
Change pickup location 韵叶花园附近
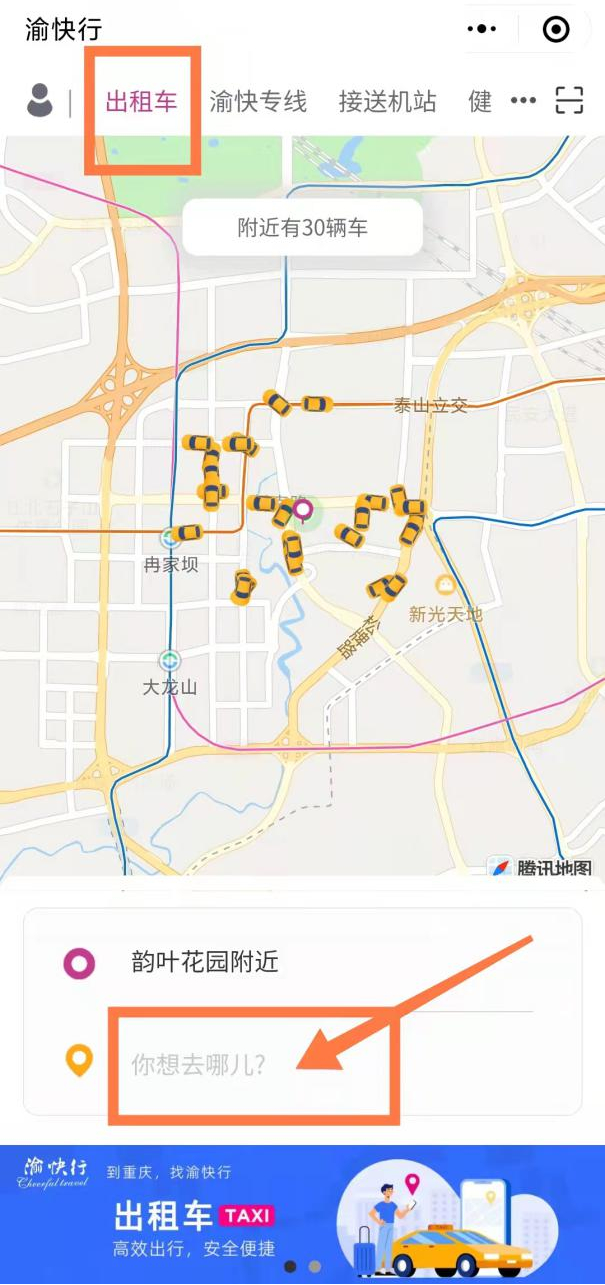click(205, 963)
